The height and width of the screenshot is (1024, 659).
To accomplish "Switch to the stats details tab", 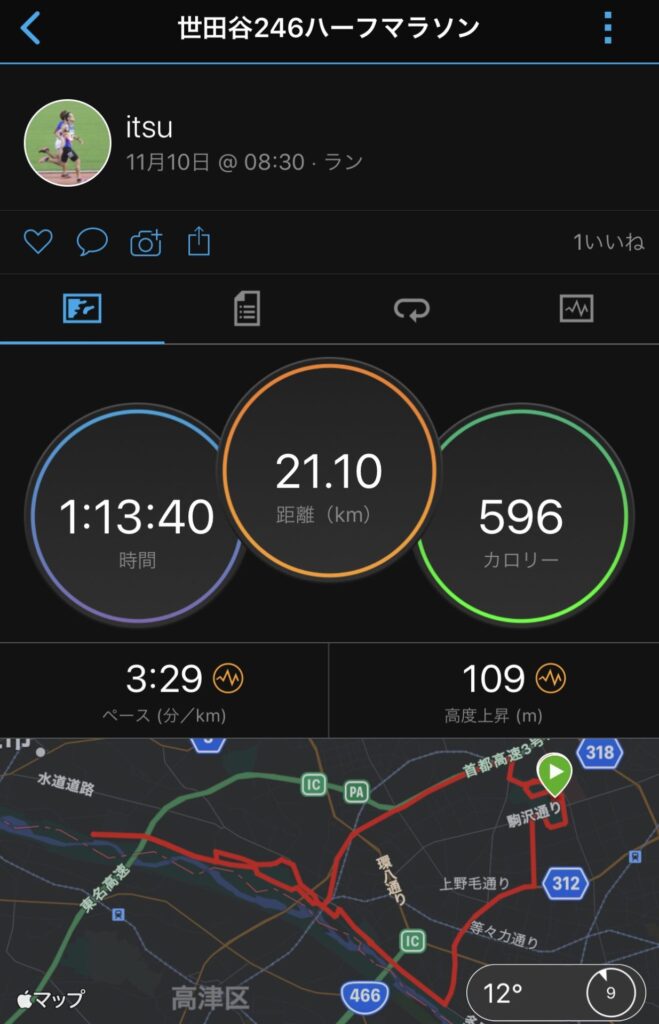I will [246, 309].
